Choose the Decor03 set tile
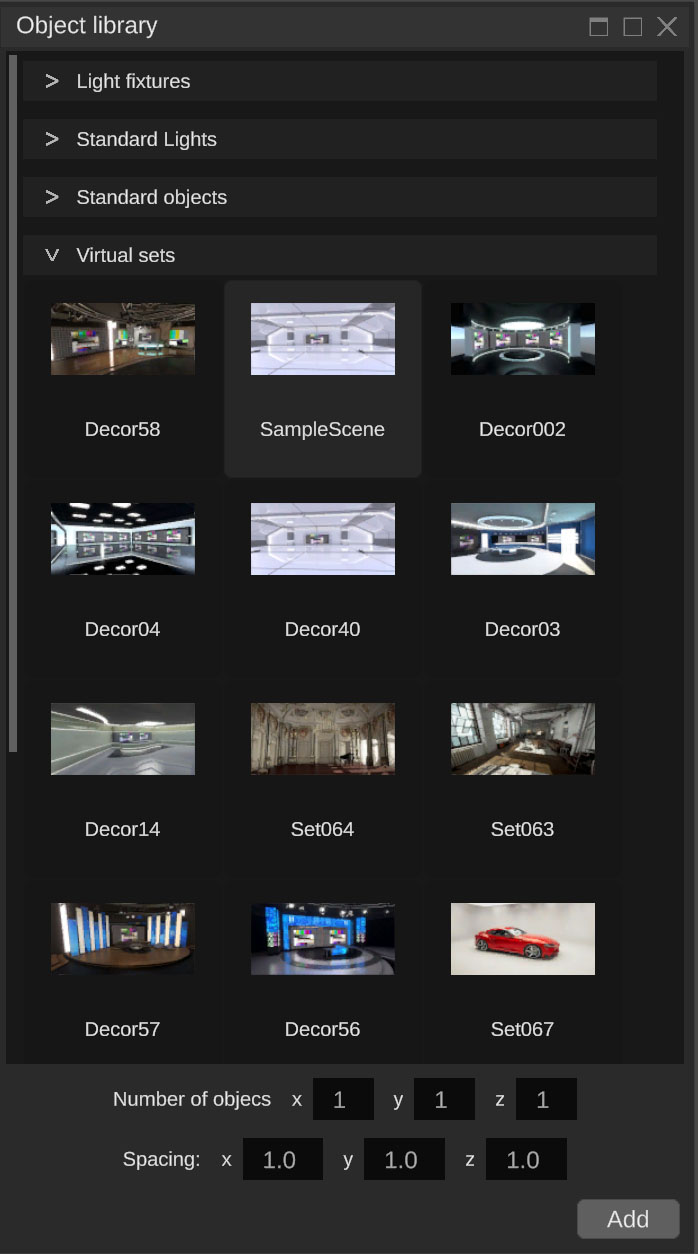This screenshot has height=1254, width=698. [523, 579]
